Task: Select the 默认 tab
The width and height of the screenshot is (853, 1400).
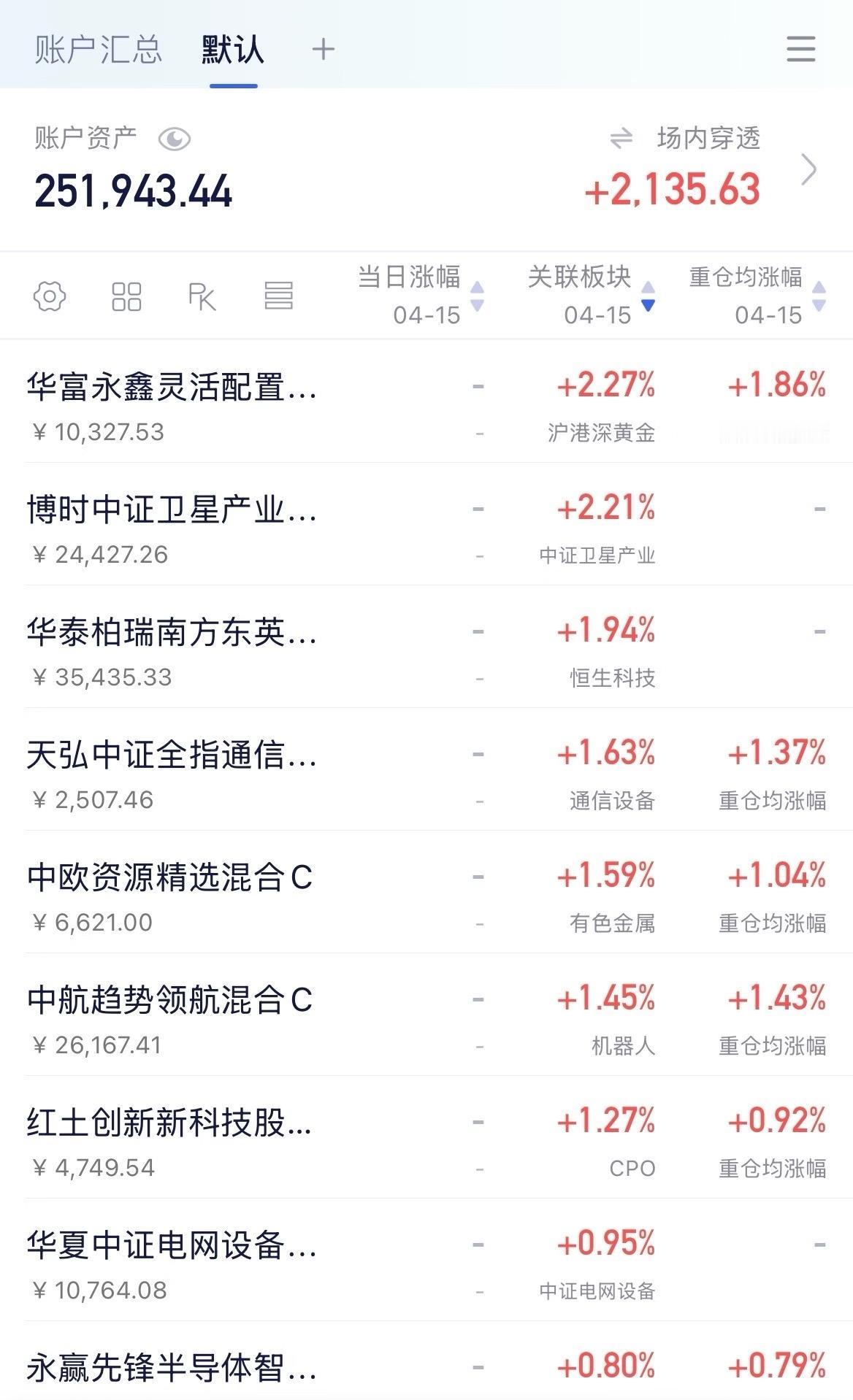Action: pos(231,48)
